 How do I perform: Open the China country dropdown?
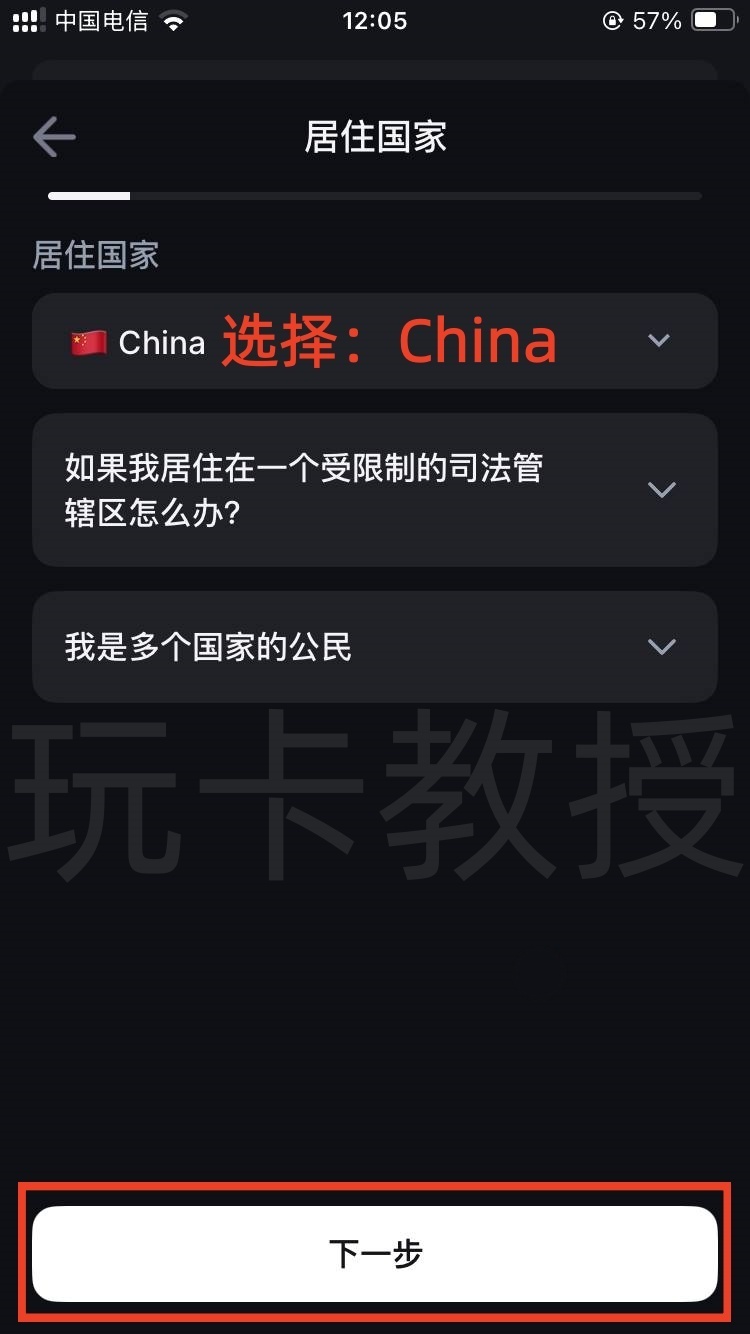[x=374, y=341]
